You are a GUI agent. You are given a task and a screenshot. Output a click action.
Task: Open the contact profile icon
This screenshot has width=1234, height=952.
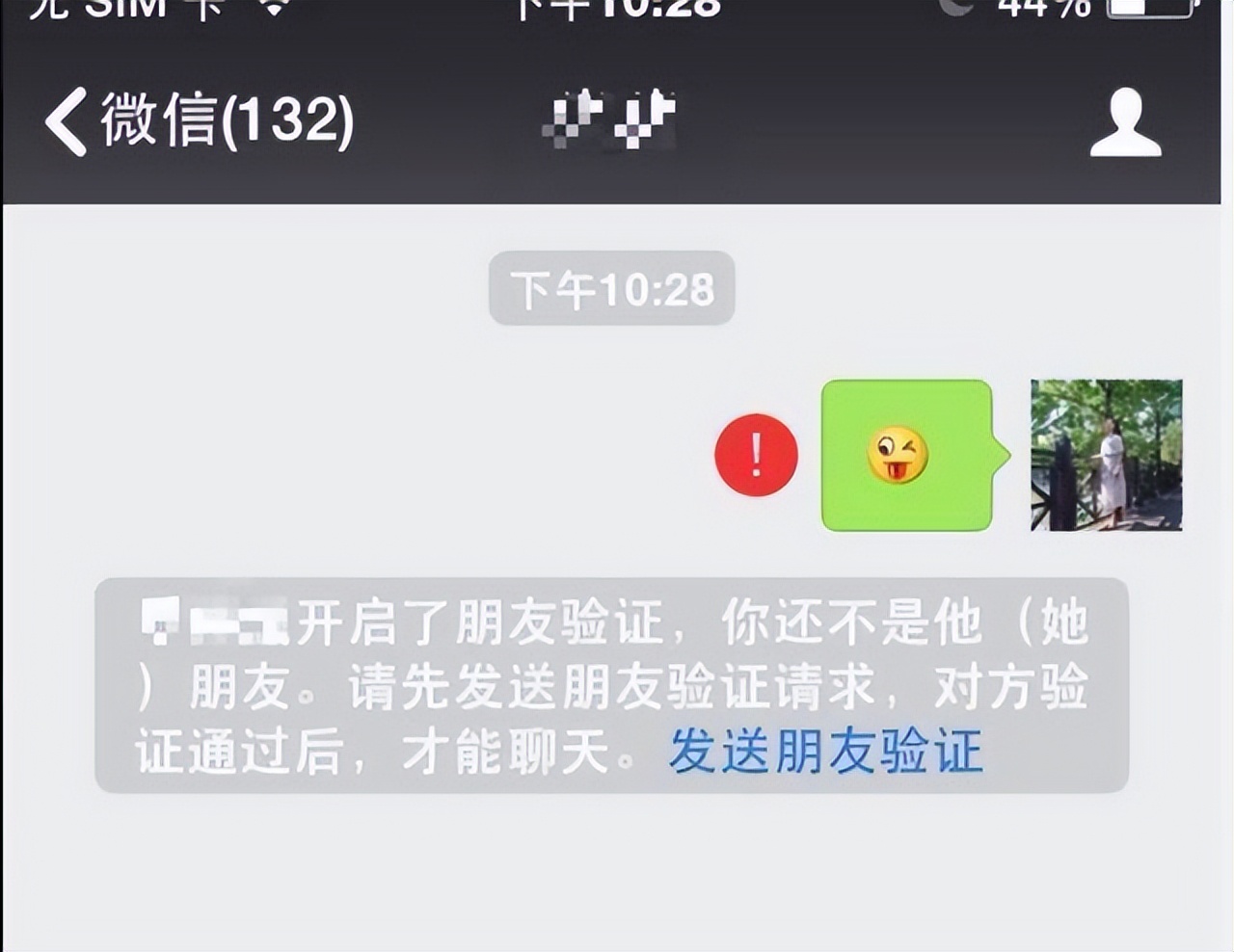tap(1125, 121)
